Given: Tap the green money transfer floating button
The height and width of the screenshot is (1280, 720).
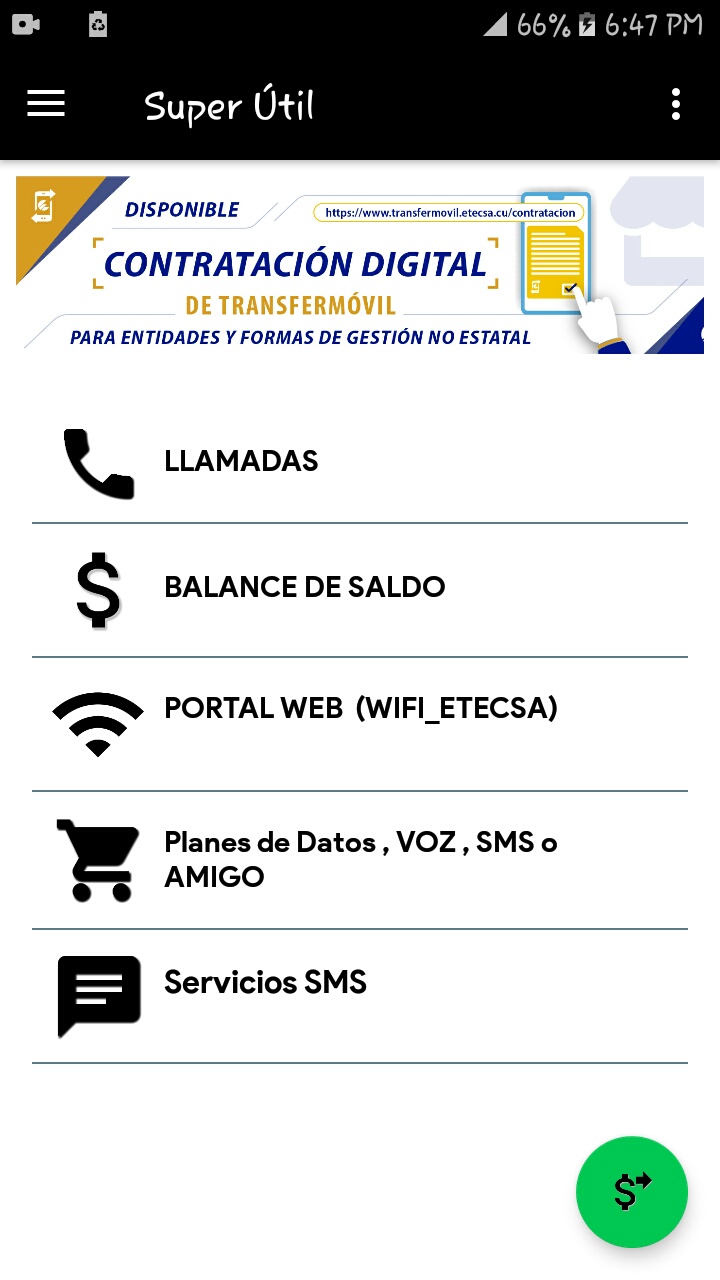Looking at the screenshot, I should [632, 1192].
